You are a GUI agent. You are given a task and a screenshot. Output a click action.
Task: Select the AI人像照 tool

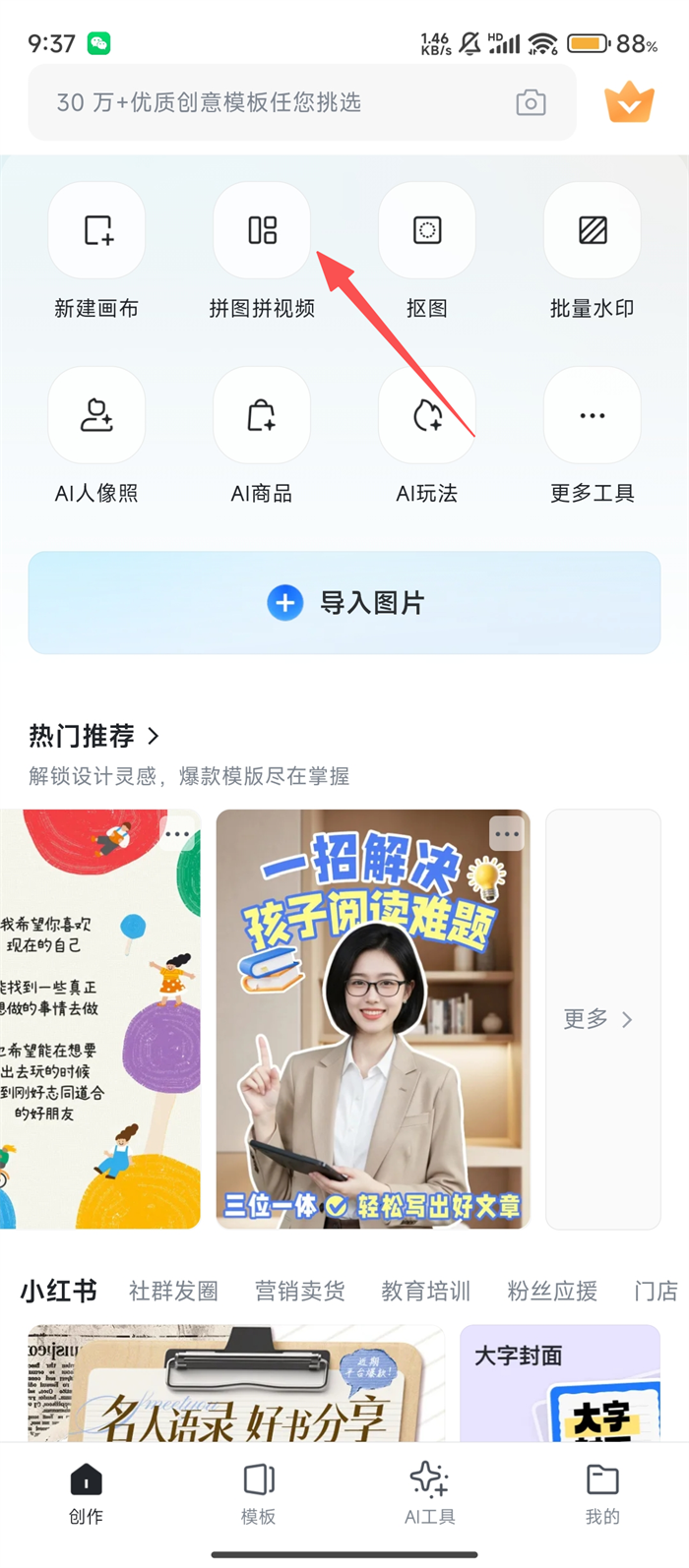pos(96,416)
